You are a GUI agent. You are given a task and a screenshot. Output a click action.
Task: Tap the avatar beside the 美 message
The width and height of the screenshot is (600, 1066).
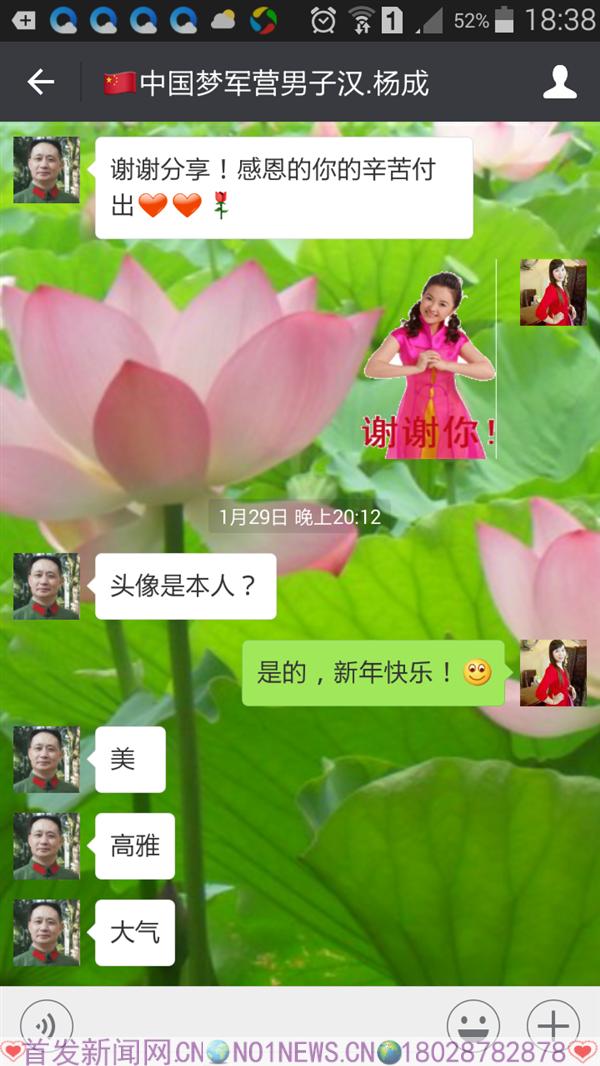point(46,760)
